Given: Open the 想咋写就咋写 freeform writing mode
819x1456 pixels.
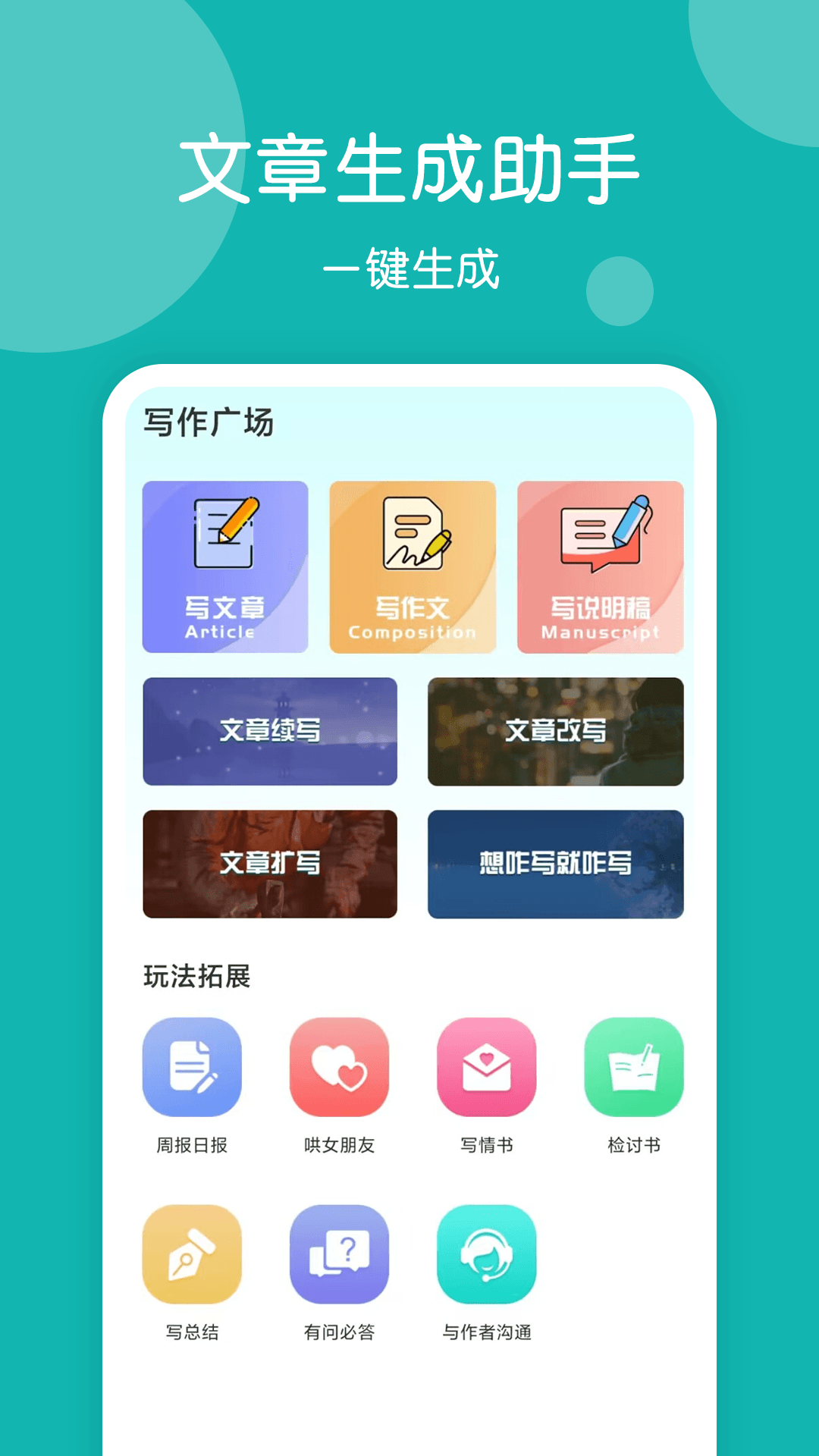Looking at the screenshot, I should (x=556, y=864).
